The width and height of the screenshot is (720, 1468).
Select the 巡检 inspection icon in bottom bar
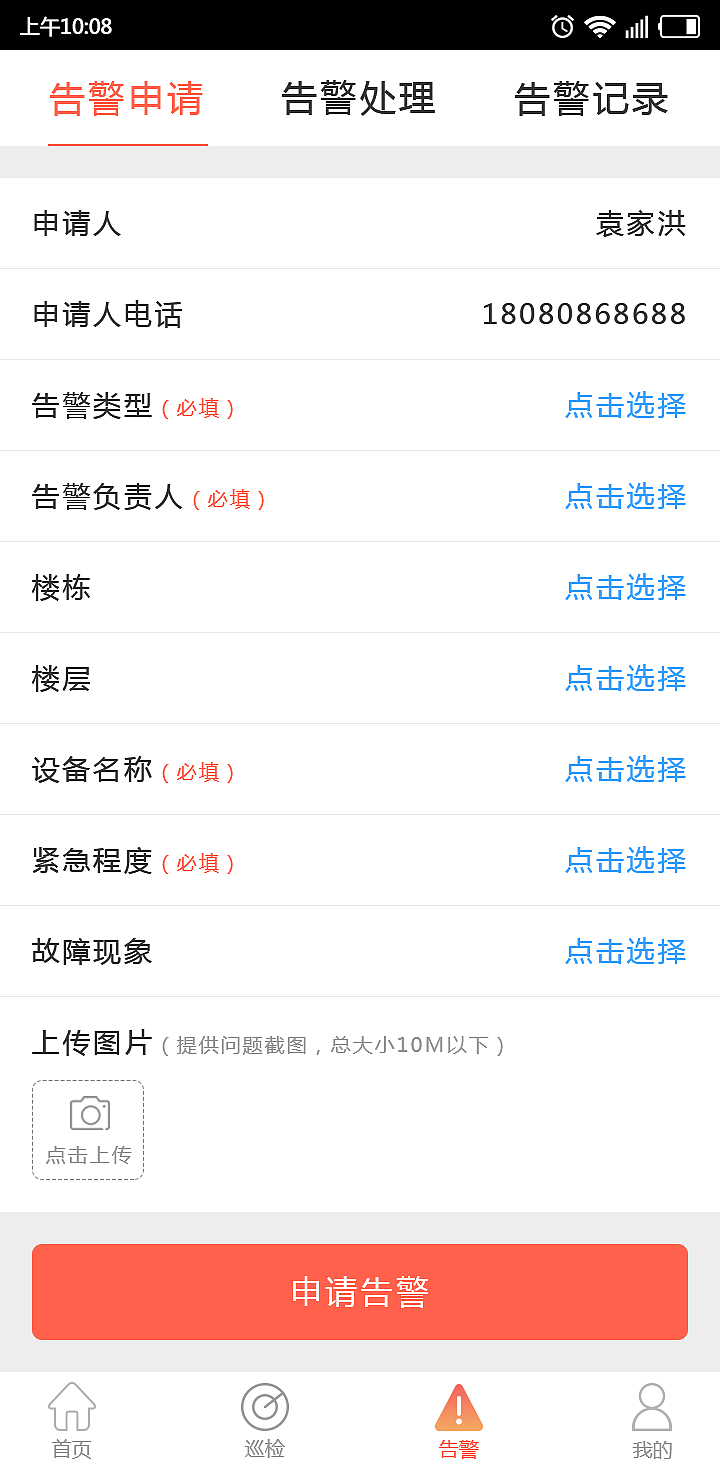click(263, 1412)
